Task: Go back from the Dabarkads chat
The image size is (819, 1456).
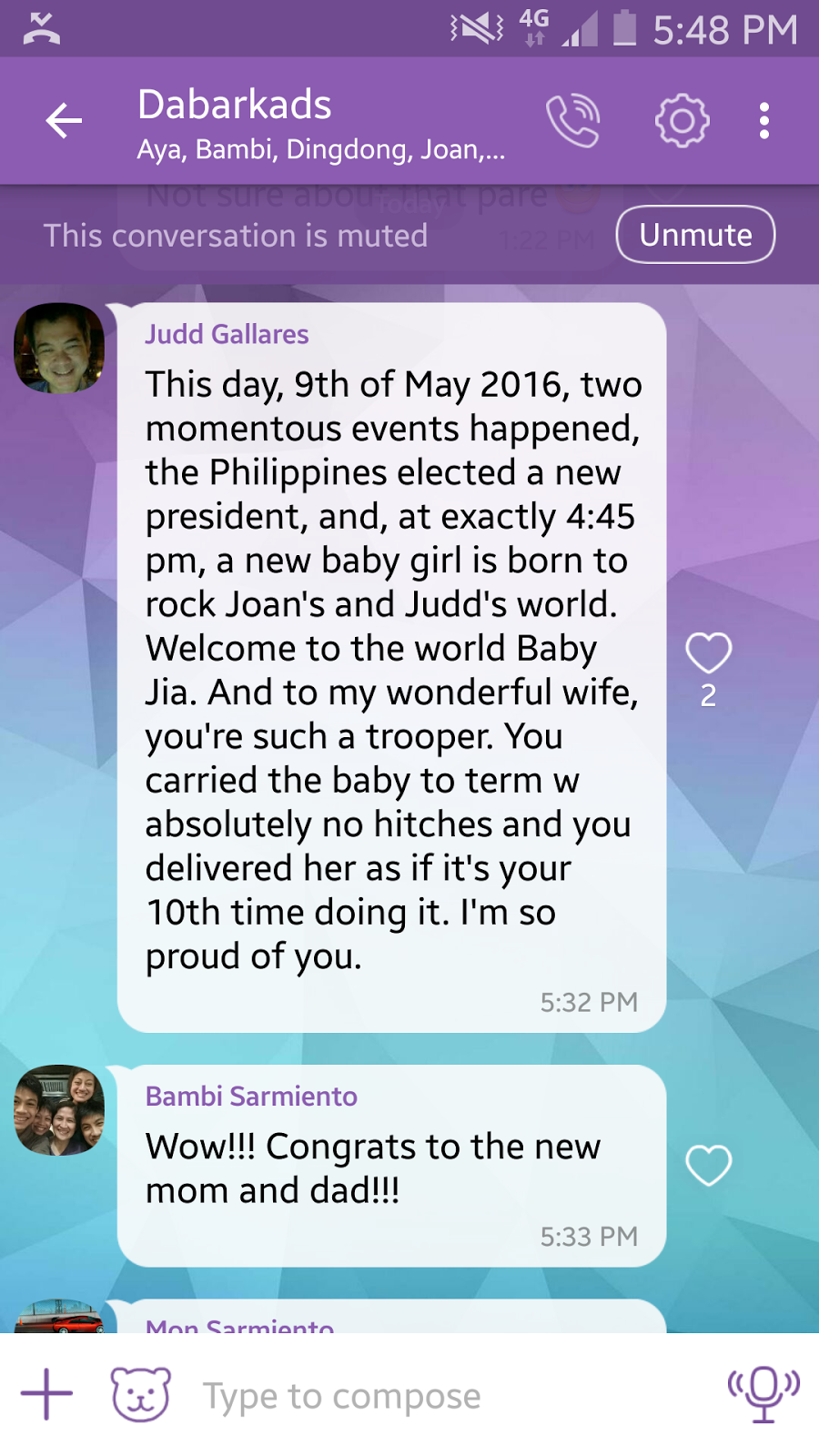Action: point(64,121)
